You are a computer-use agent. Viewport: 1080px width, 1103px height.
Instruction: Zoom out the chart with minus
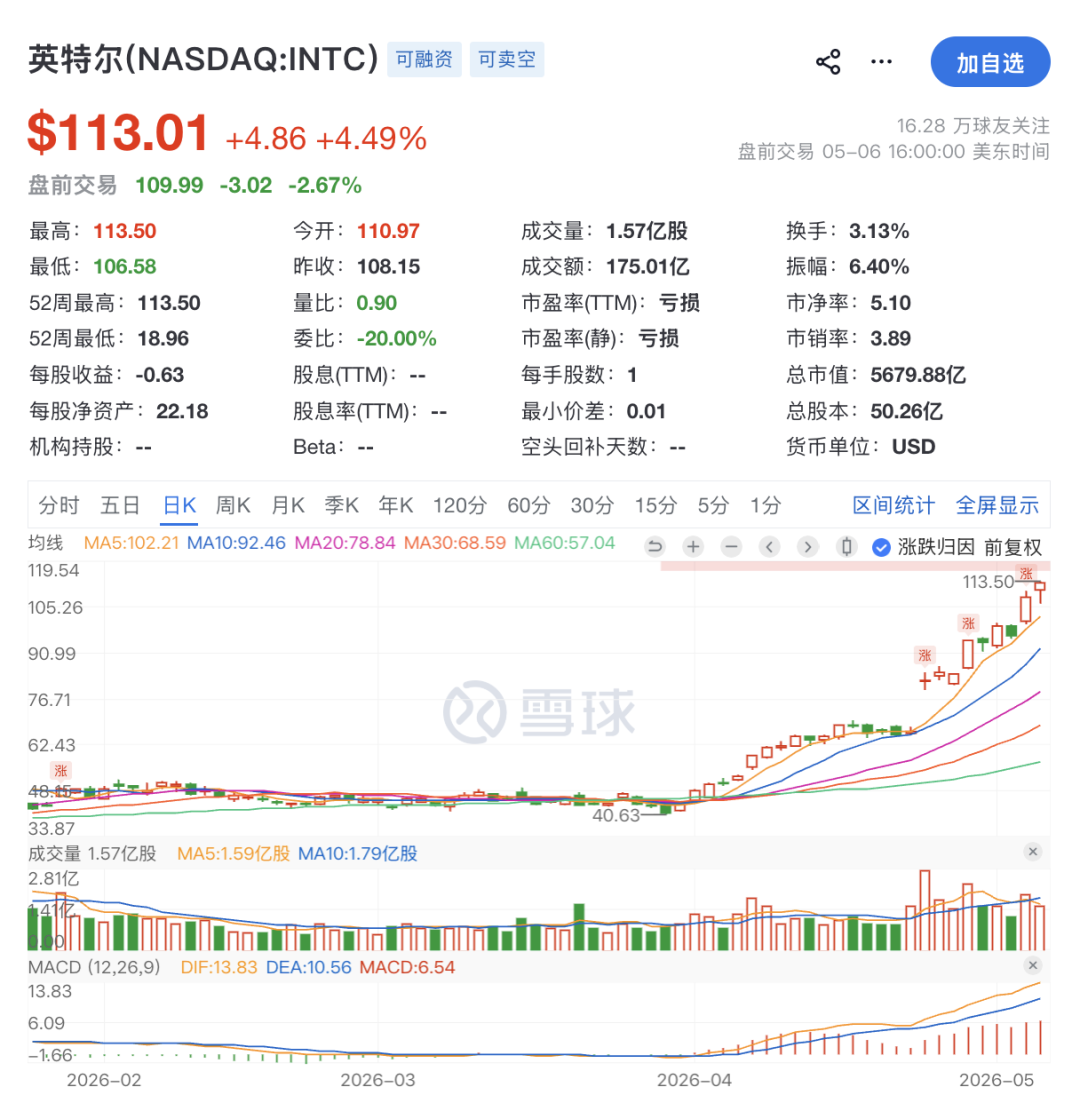coord(732,547)
